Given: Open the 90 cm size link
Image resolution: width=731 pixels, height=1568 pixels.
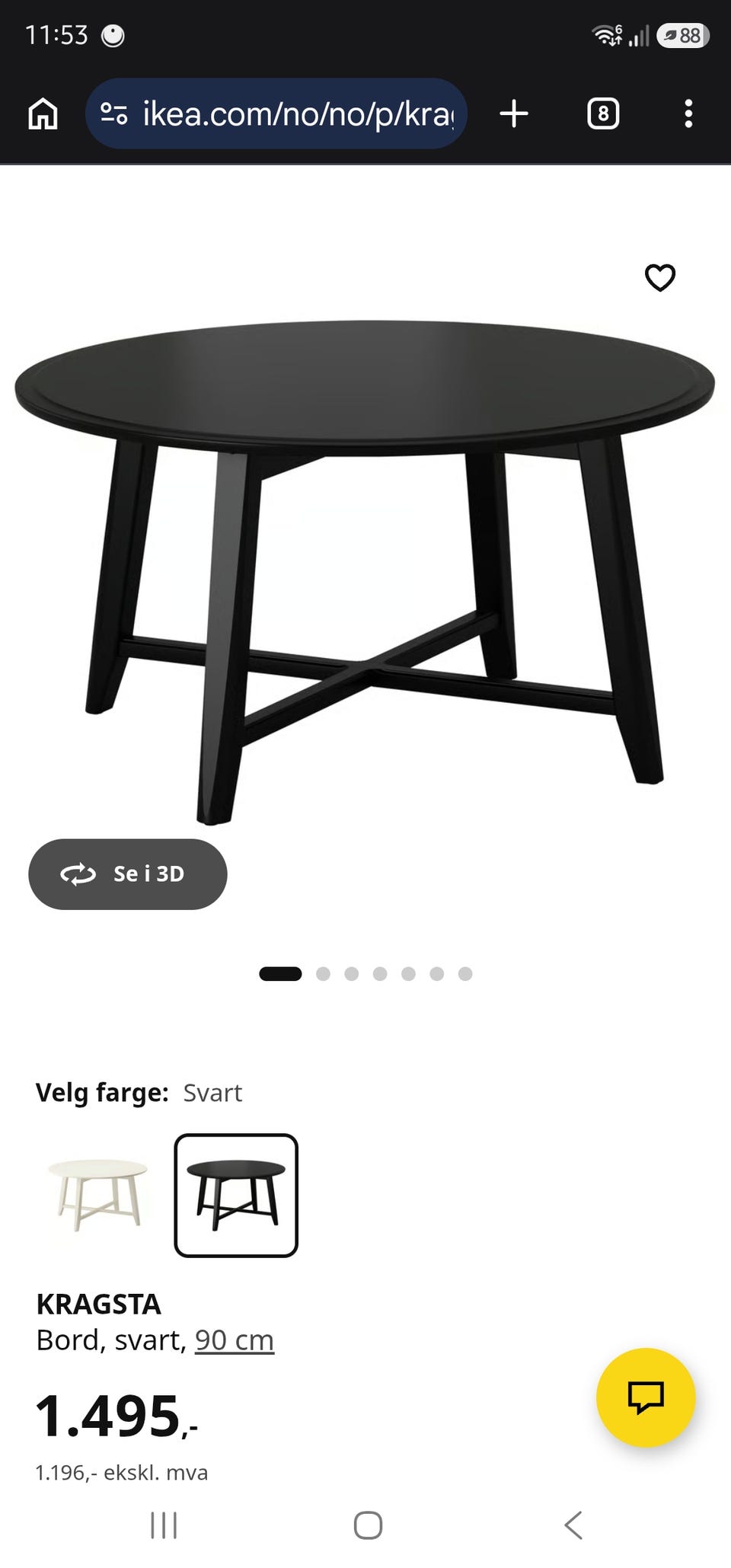Looking at the screenshot, I should tap(234, 1340).
